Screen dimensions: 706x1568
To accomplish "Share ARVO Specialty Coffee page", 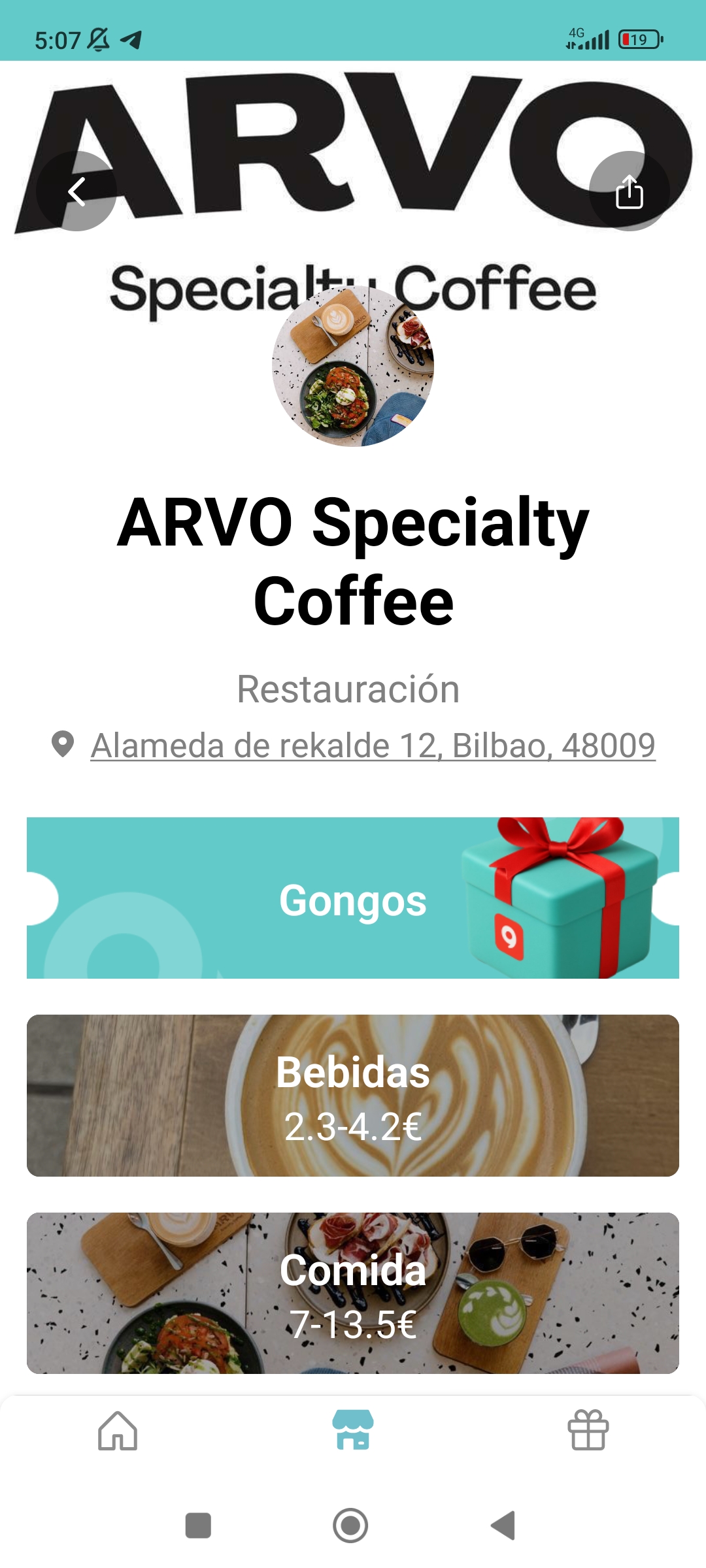I will pyautogui.click(x=629, y=191).
